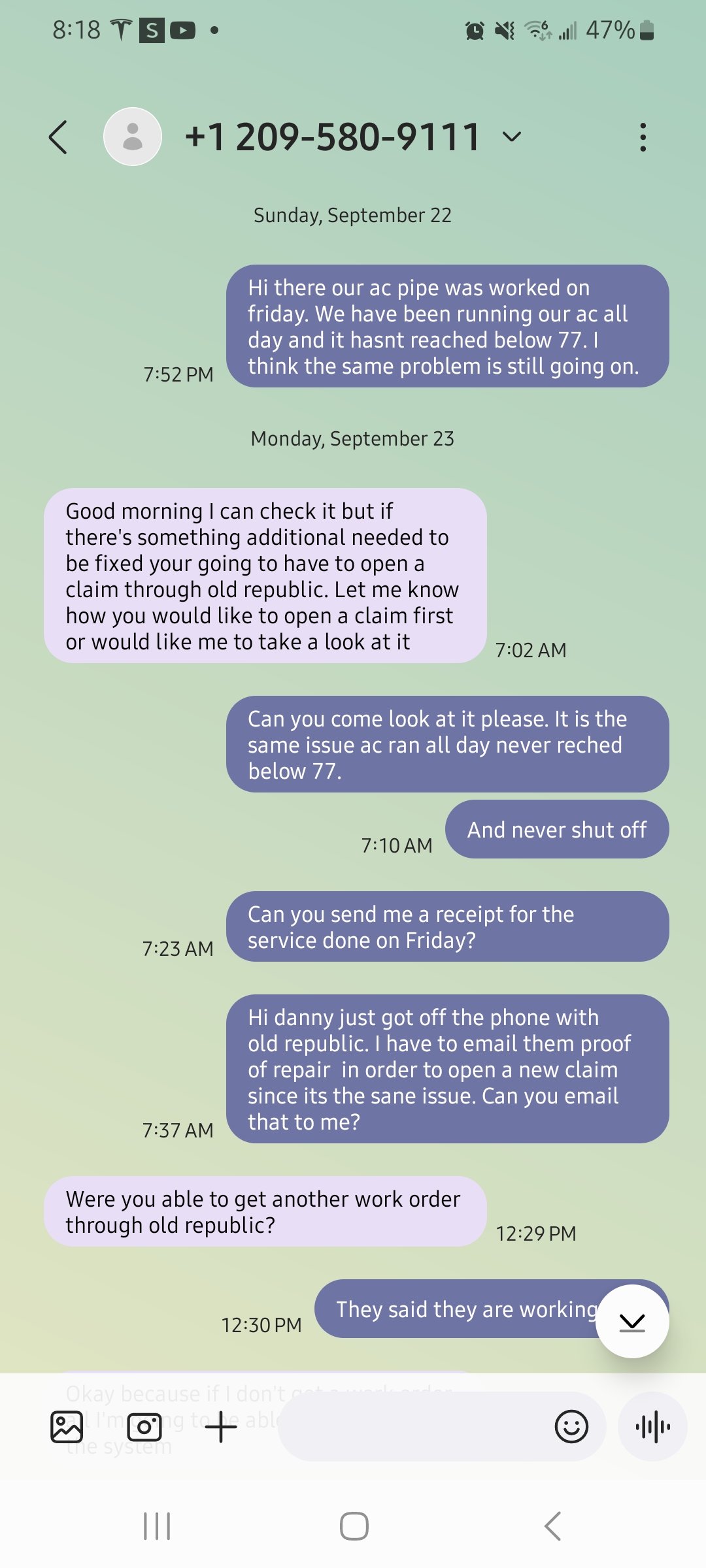Open the contact avatar for +1 209-580-9111
Viewport: 706px width, 1568px height.
[x=133, y=137]
